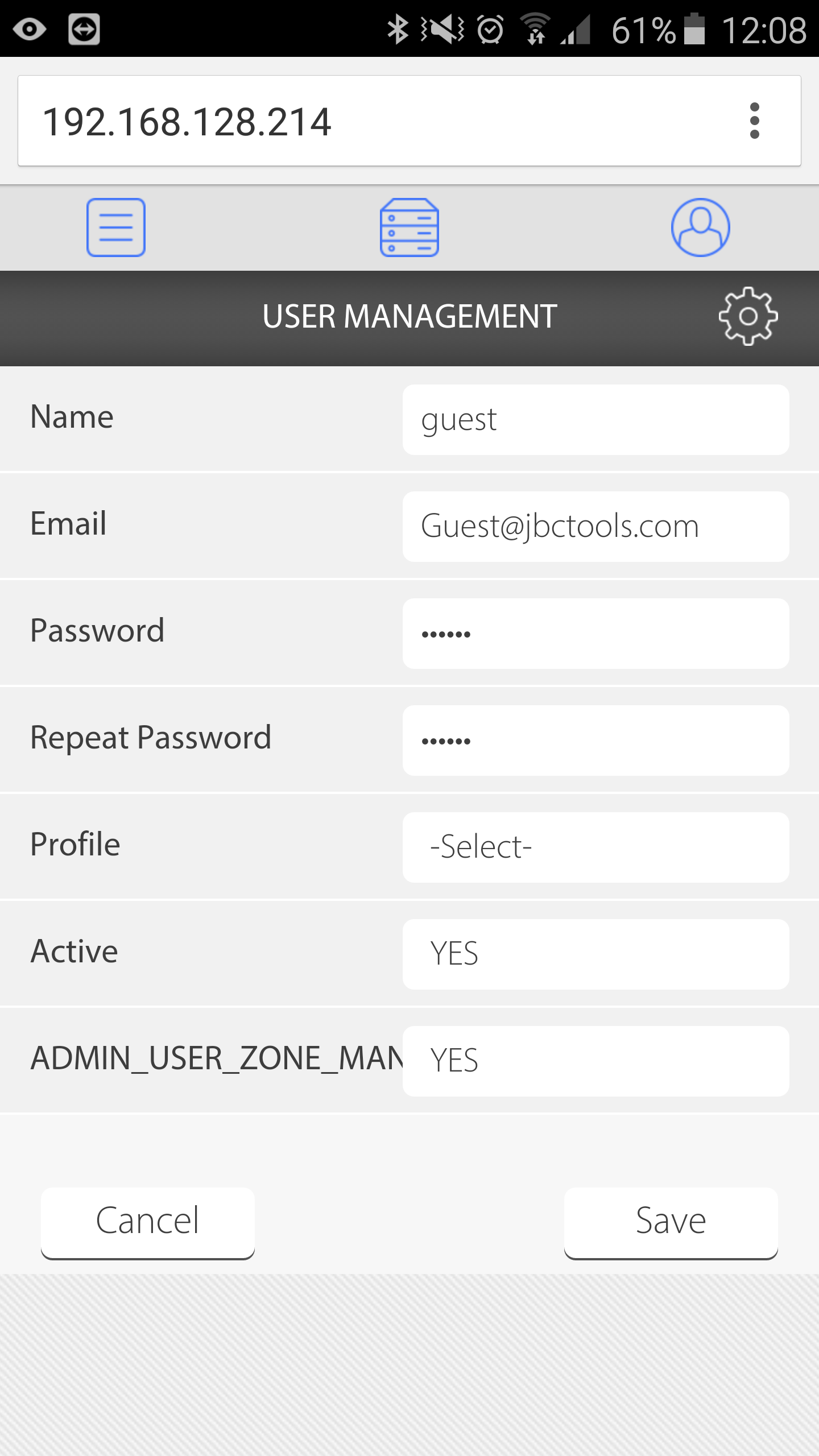Open the list menu icon
This screenshot has height=1456, width=819.
click(x=116, y=227)
